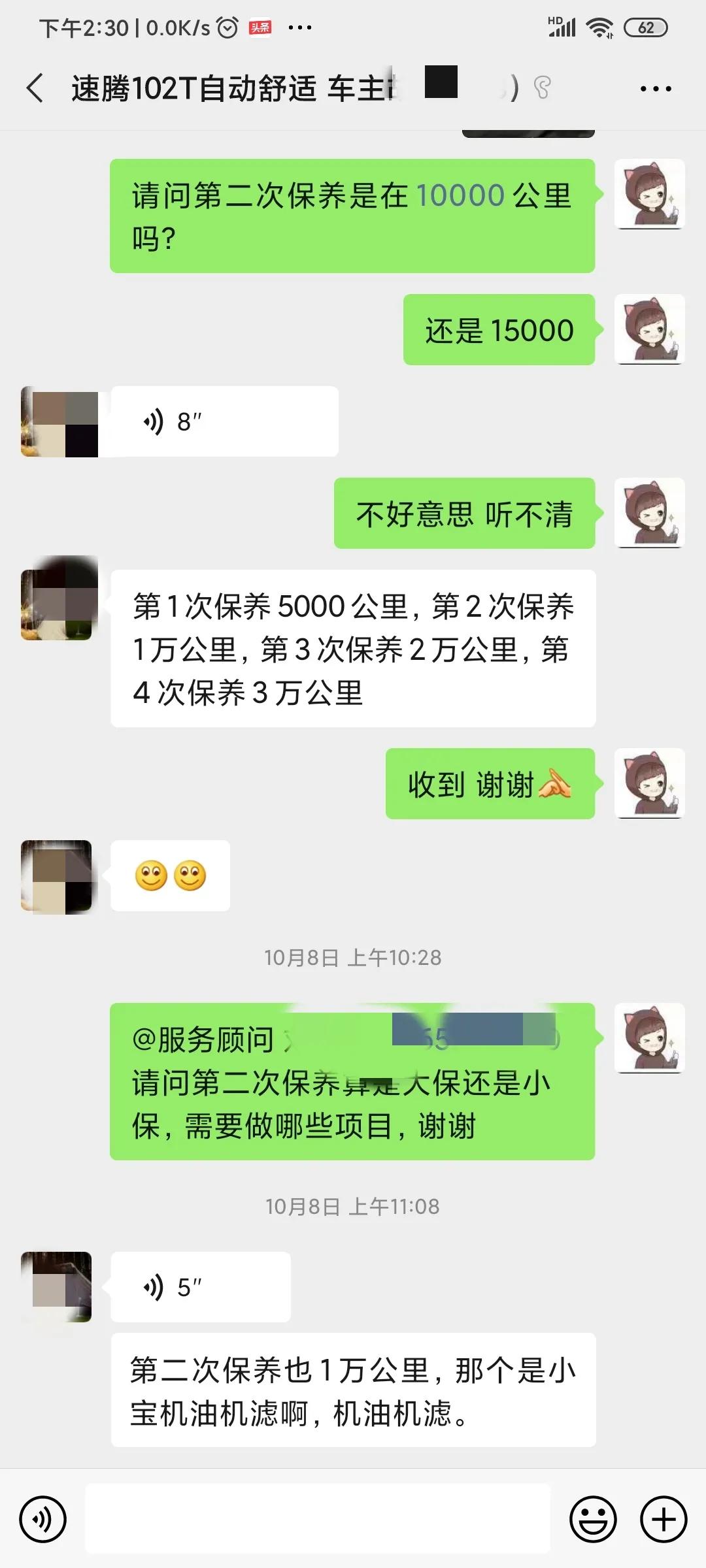
Task: Toggle the alarm clock status bar icon
Action: [x=226, y=28]
